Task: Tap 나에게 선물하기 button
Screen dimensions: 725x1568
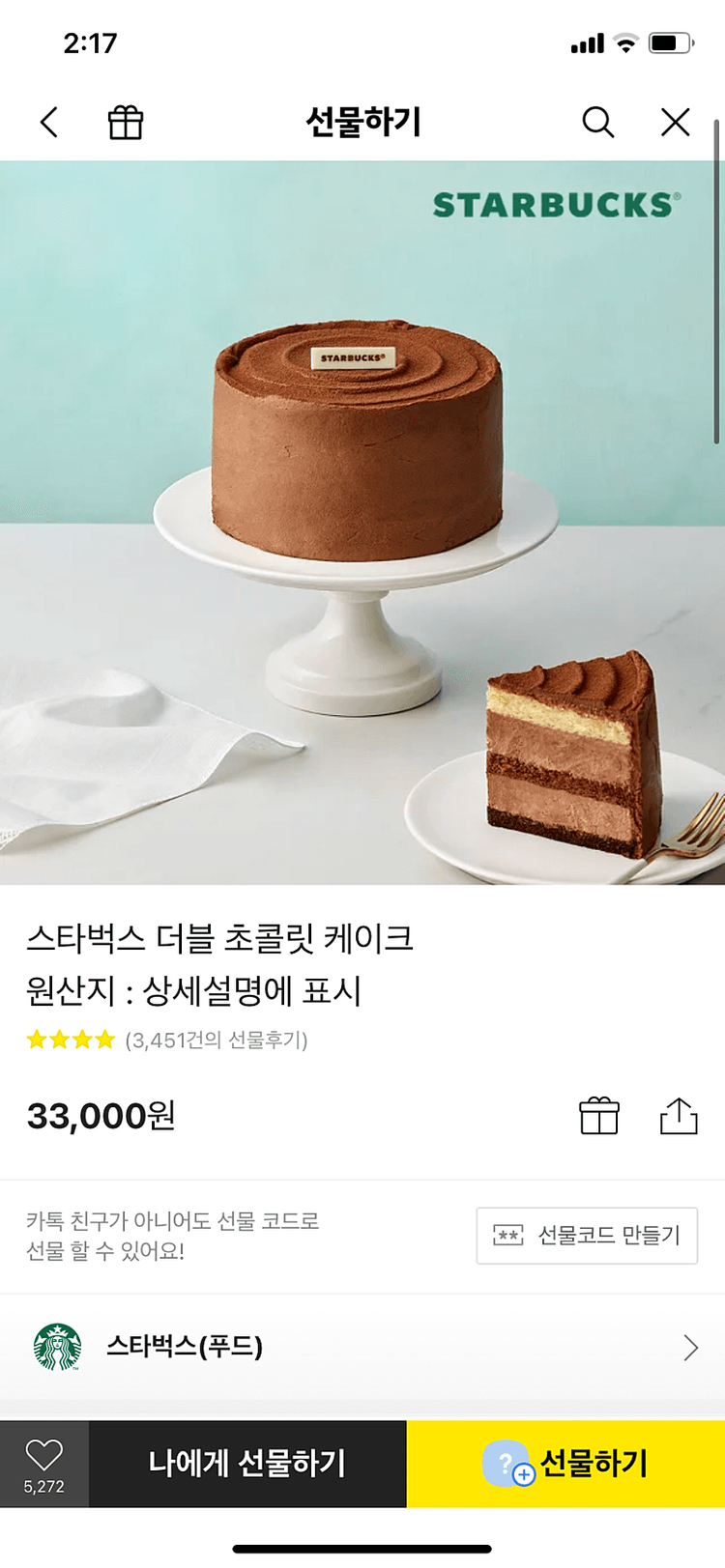Action: [247, 1463]
